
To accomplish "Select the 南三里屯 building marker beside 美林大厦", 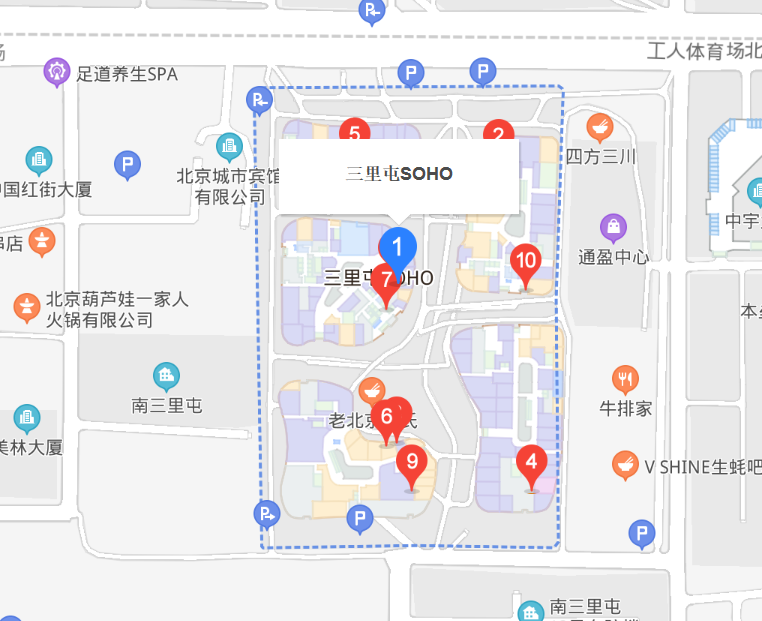I will click(x=166, y=376).
